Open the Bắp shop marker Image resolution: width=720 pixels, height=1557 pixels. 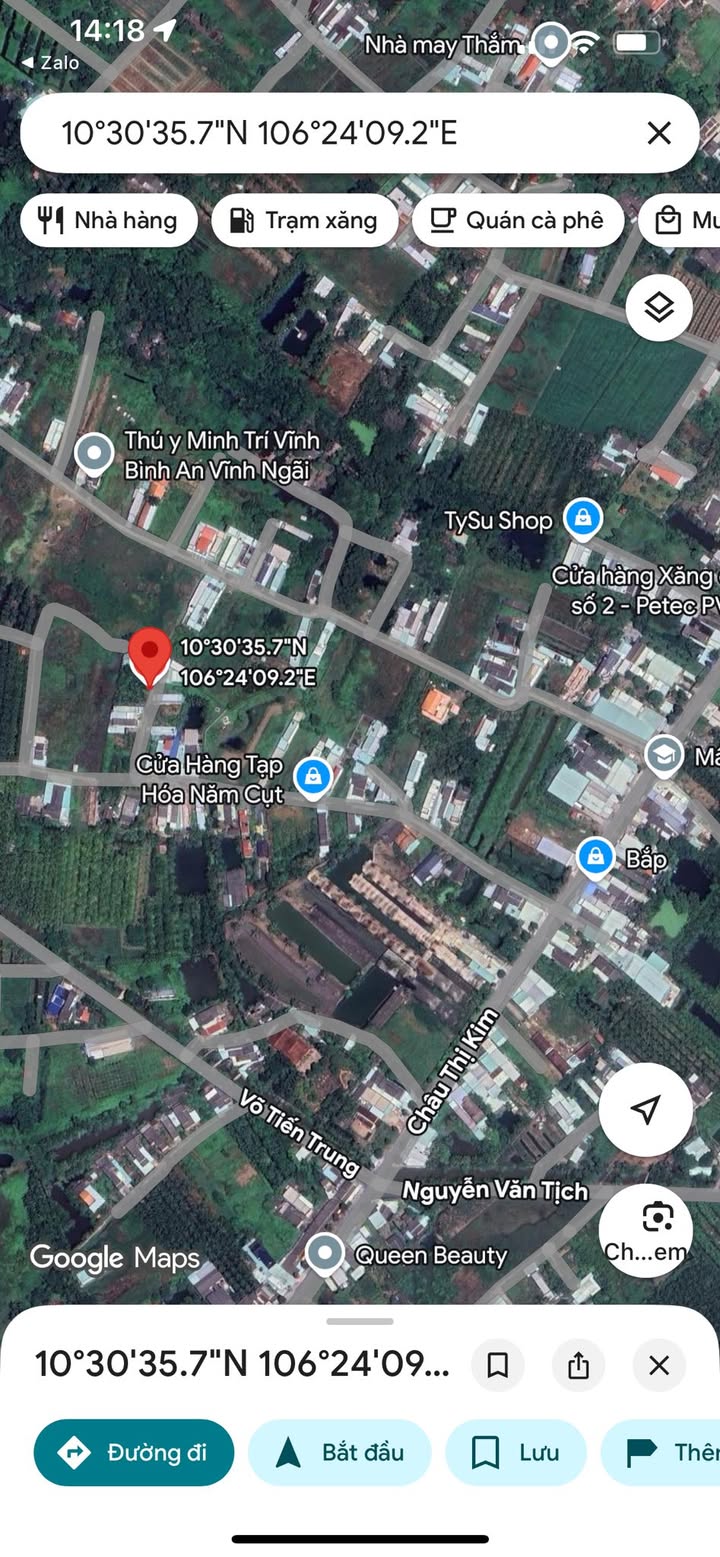coord(596,857)
